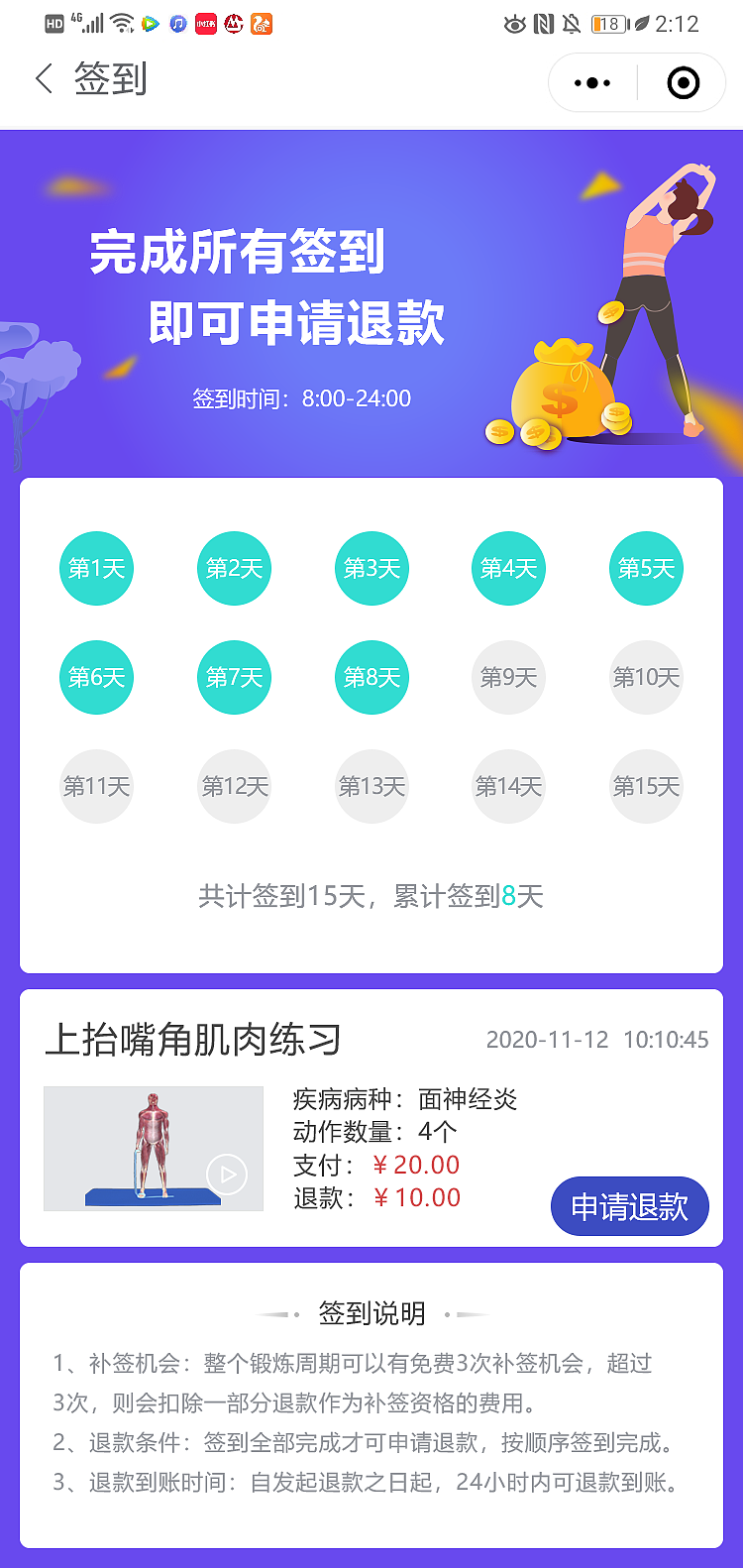
Task: Sign in for Day 9 (第9天)
Action: point(508,677)
